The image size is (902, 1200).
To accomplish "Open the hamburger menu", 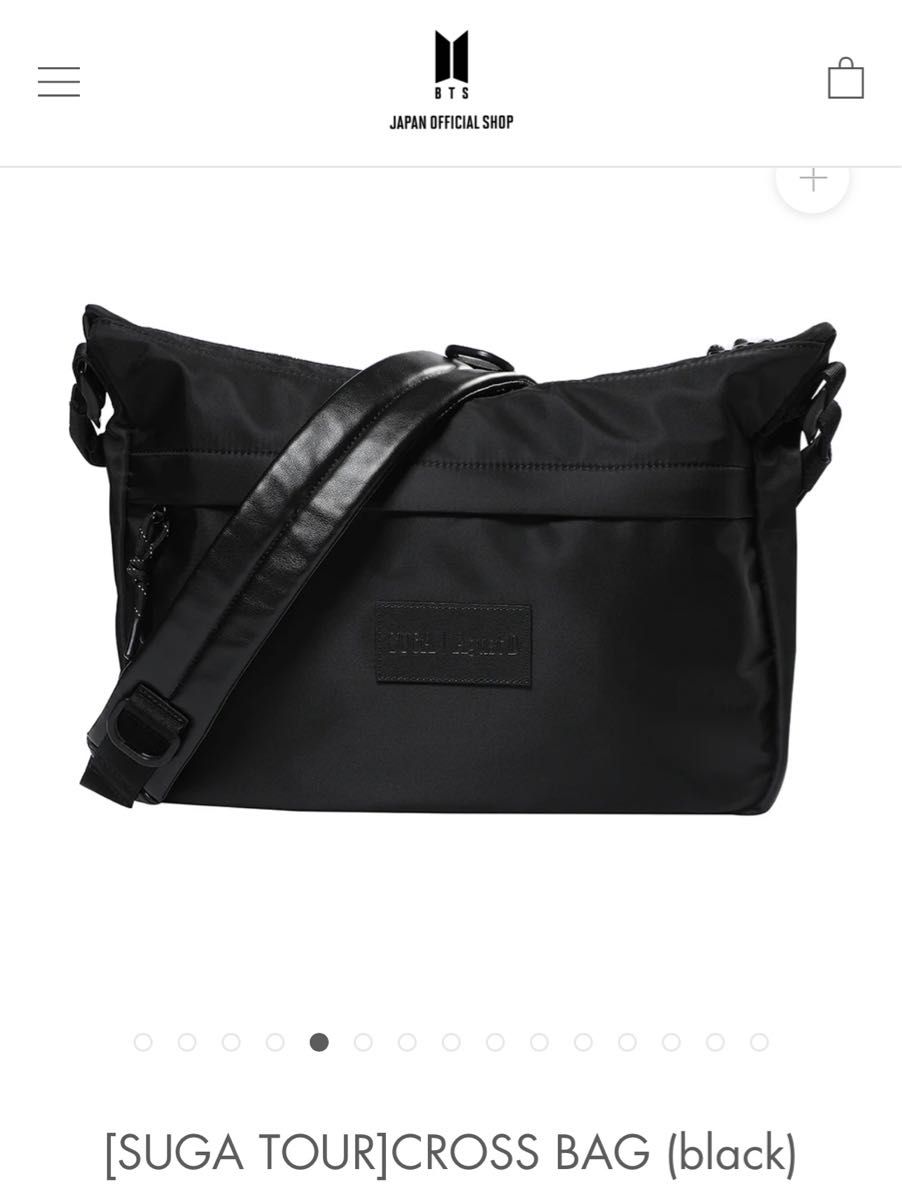I will click(59, 81).
